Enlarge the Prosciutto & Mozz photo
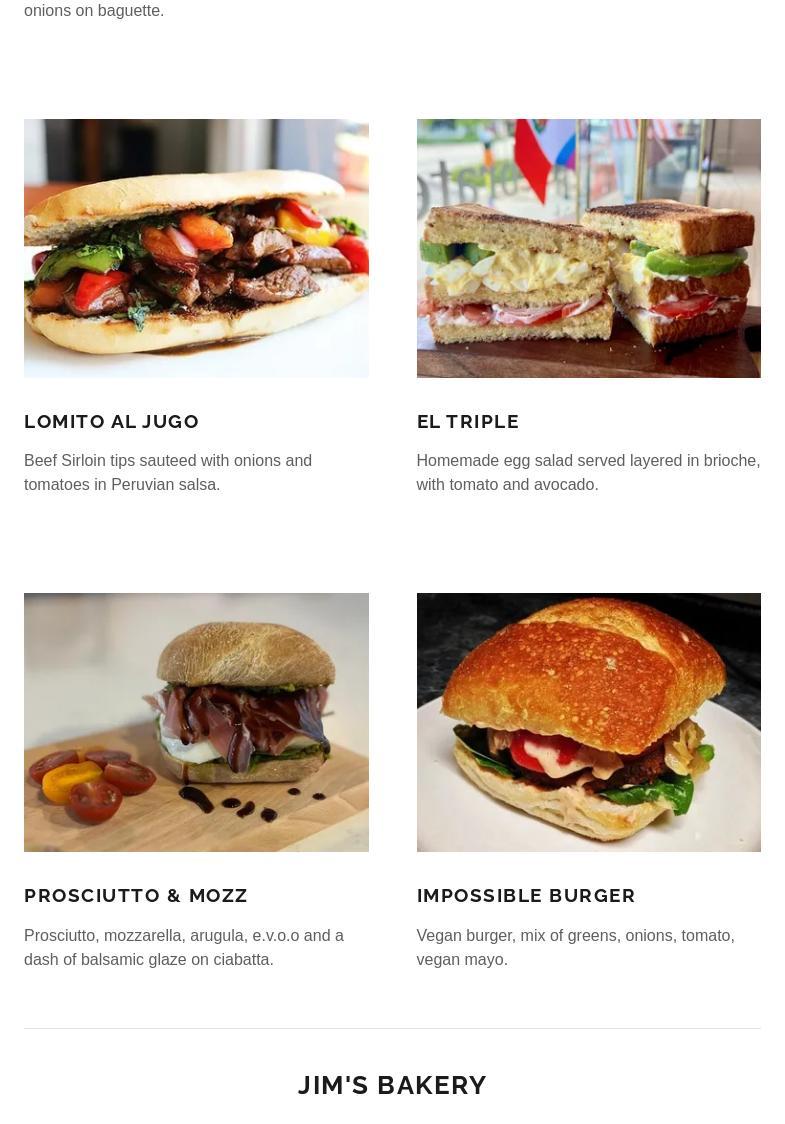Screen dimensions: 785x1124 coord(196,722)
